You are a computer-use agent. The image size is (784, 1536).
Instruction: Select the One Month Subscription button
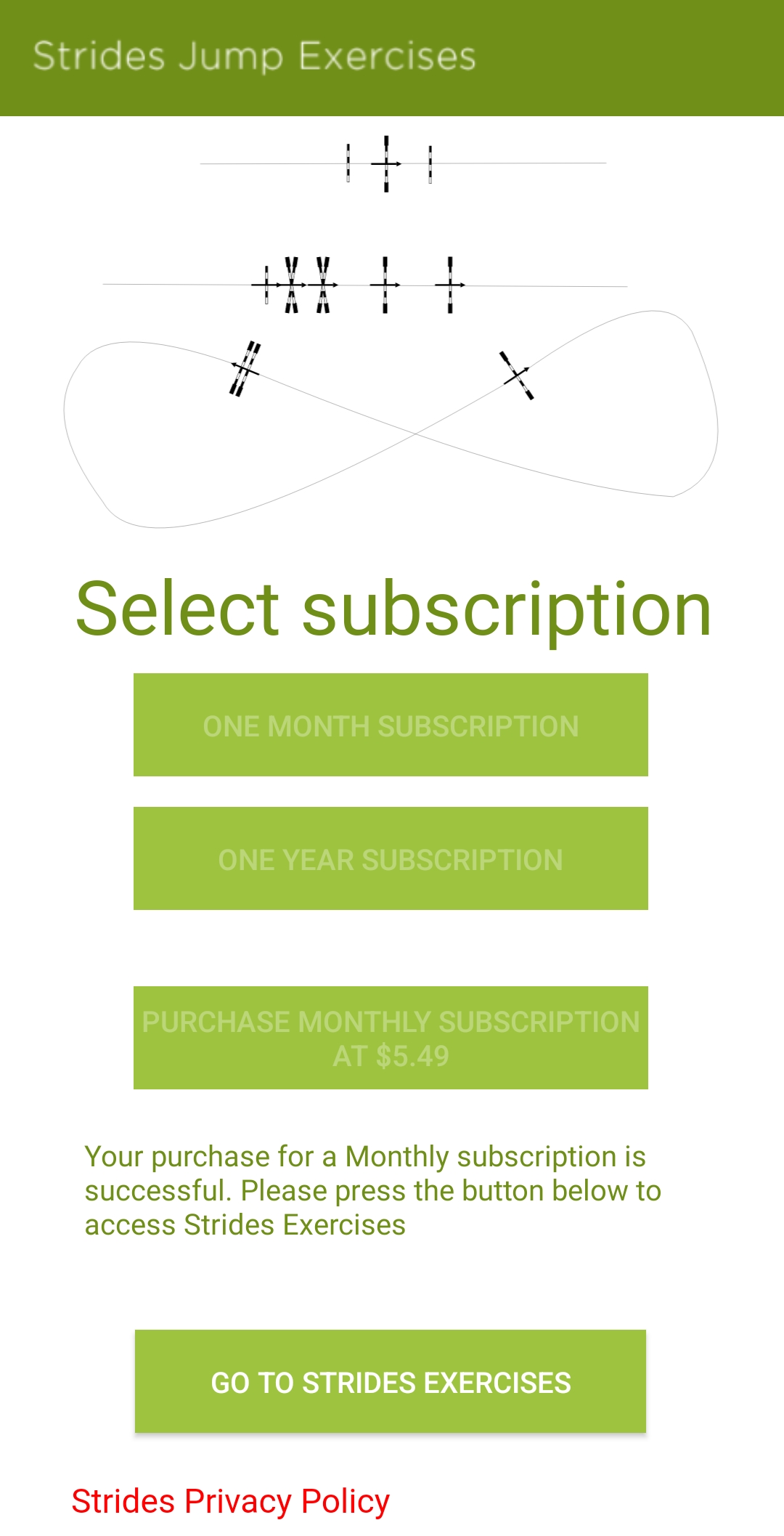point(391,725)
